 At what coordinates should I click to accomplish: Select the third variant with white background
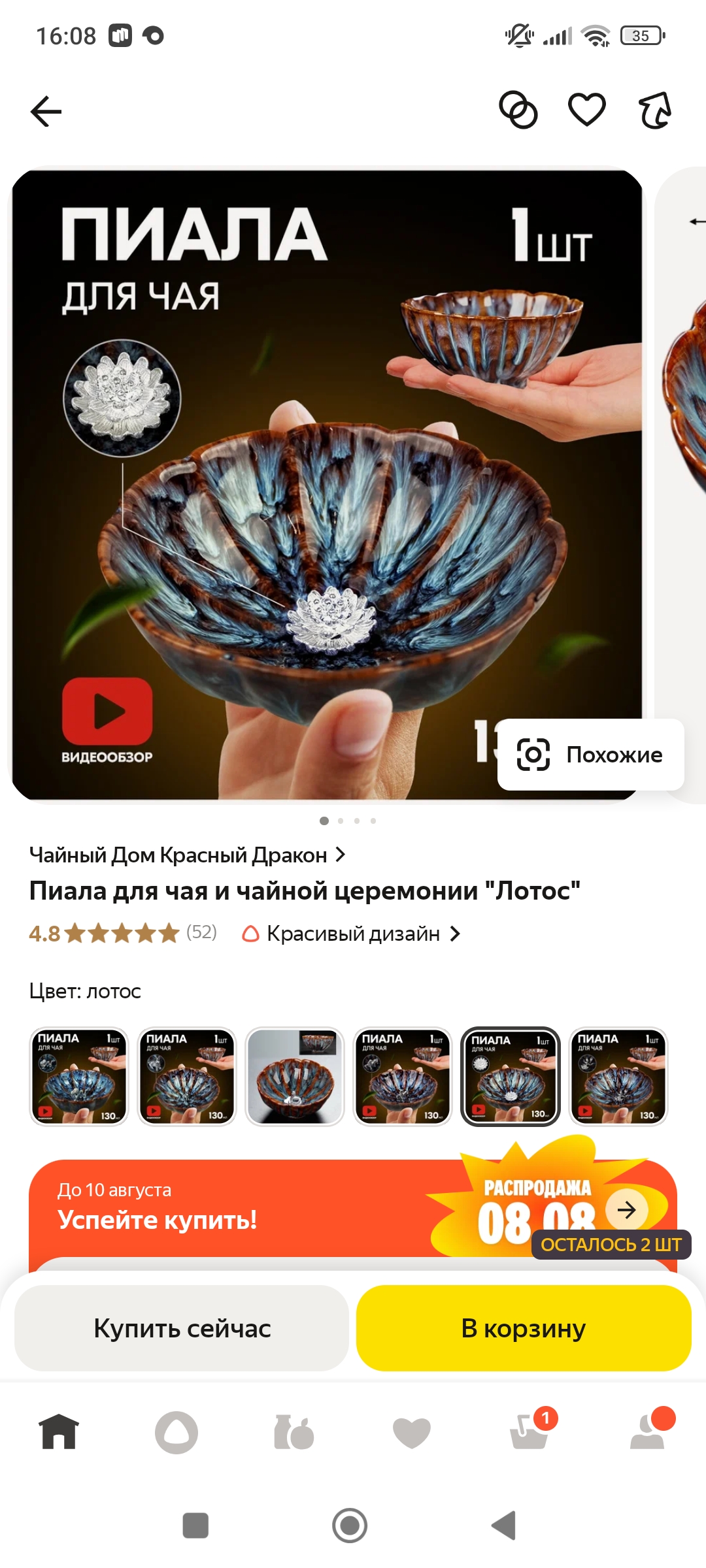295,1076
